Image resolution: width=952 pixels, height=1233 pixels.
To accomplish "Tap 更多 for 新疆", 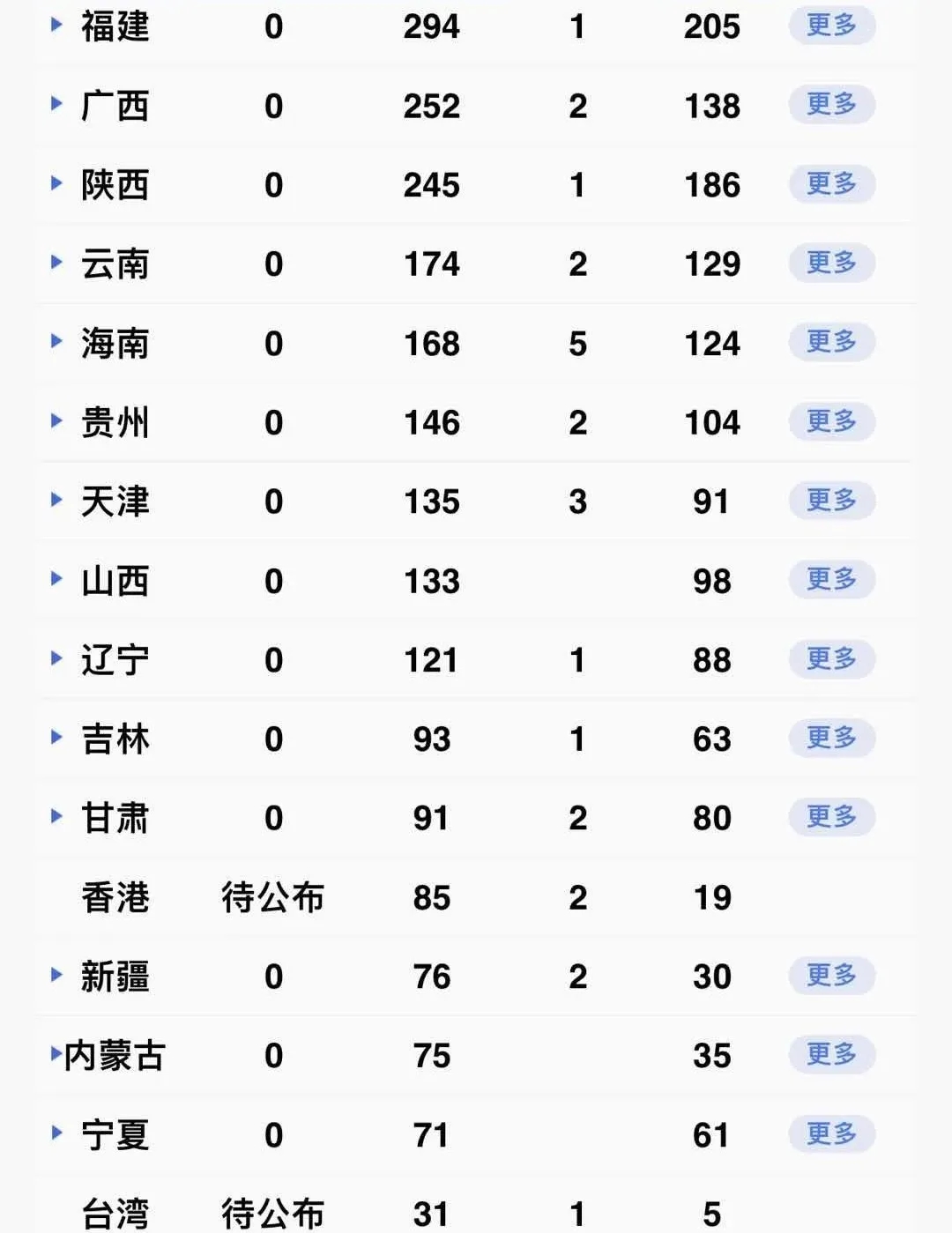I will (x=831, y=976).
